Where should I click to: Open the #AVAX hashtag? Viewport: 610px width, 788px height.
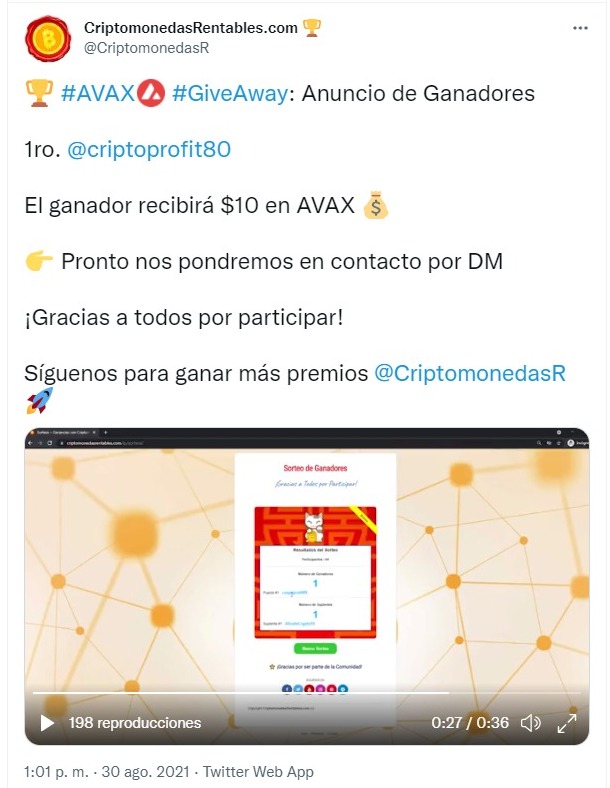[x=96, y=94]
